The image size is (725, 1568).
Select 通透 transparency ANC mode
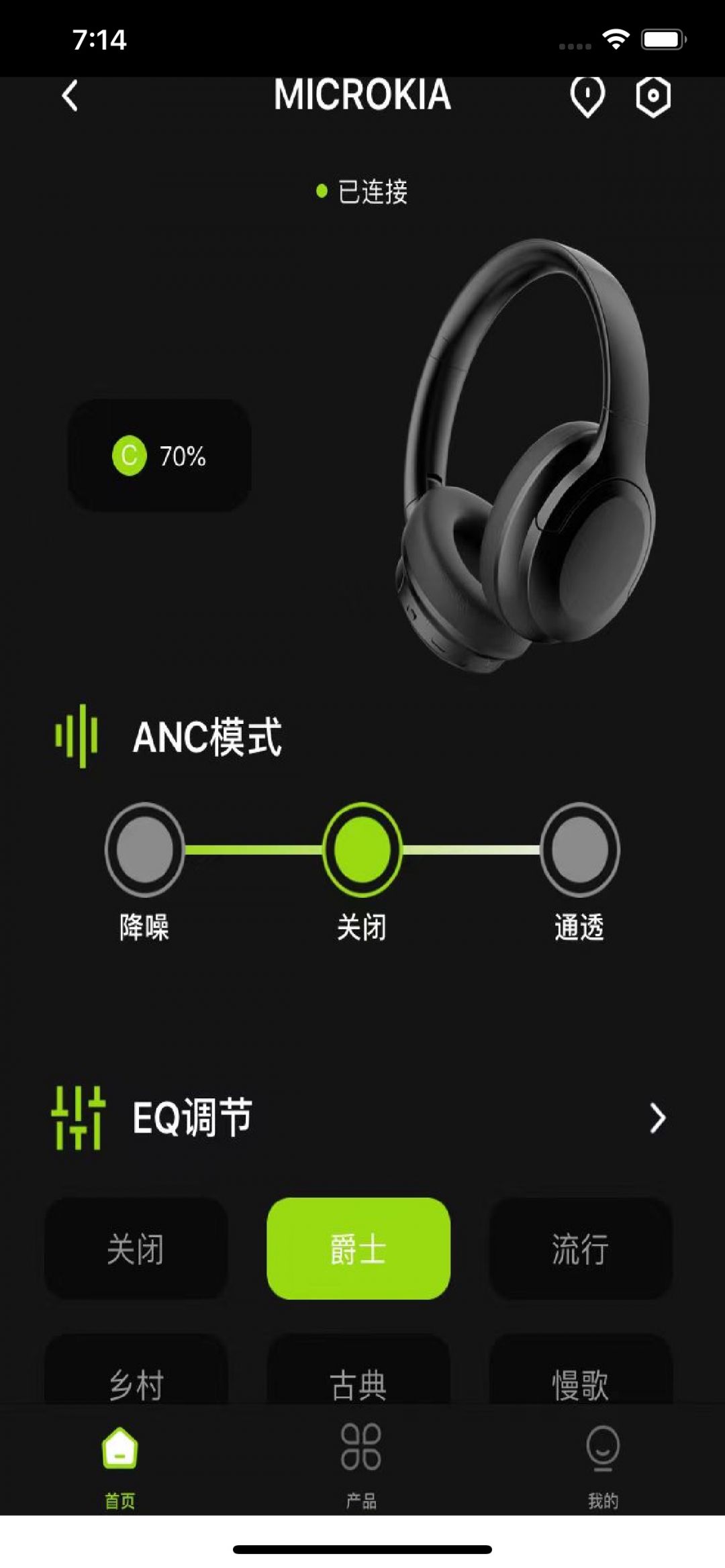click(579, 849)
